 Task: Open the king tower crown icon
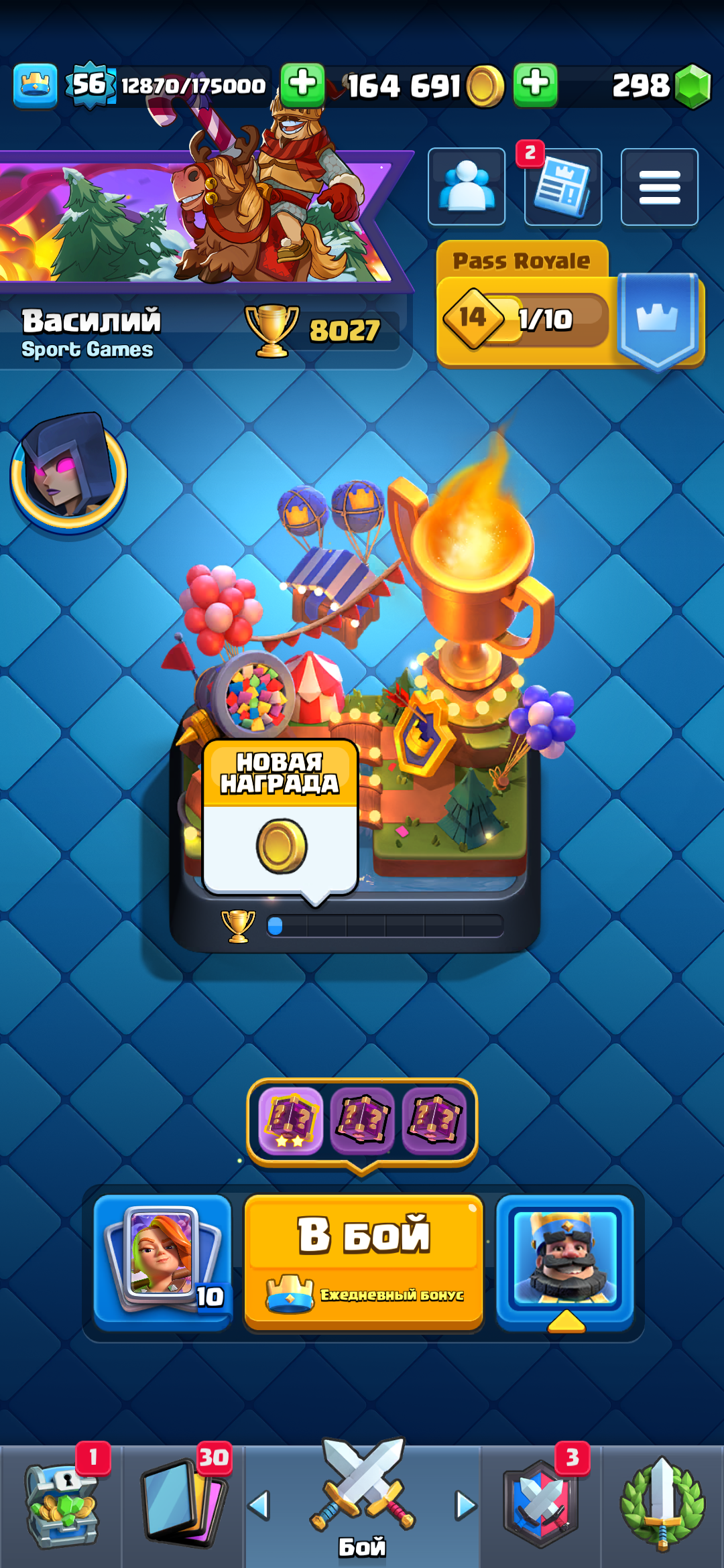[36, 86]
